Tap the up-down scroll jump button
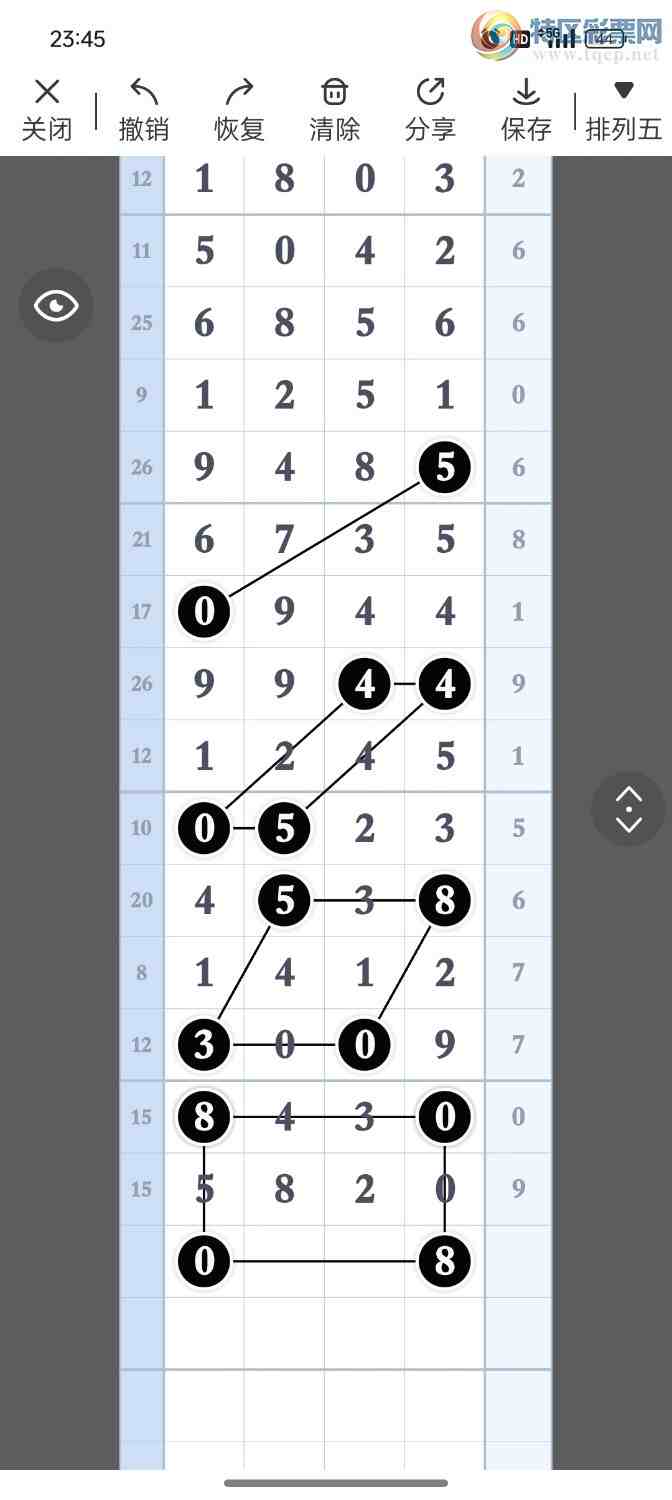Image resolution: width=672 pixels, height=1500 pixels. coord(628,809)
